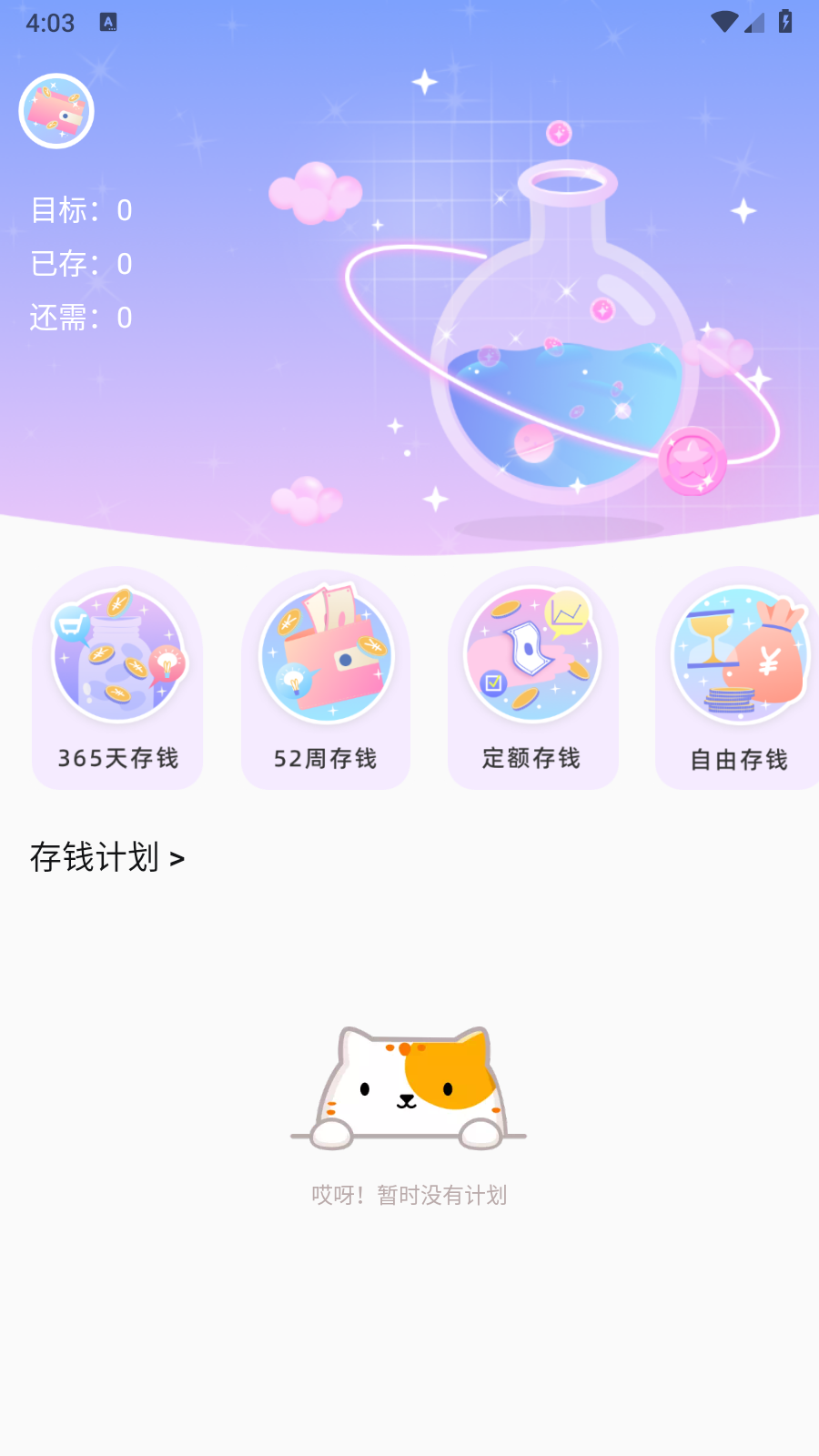This screenshot has width=819, height=1456.
Task: Select the 52周存钱 wallet icon
Action: (x=325, y=655)
